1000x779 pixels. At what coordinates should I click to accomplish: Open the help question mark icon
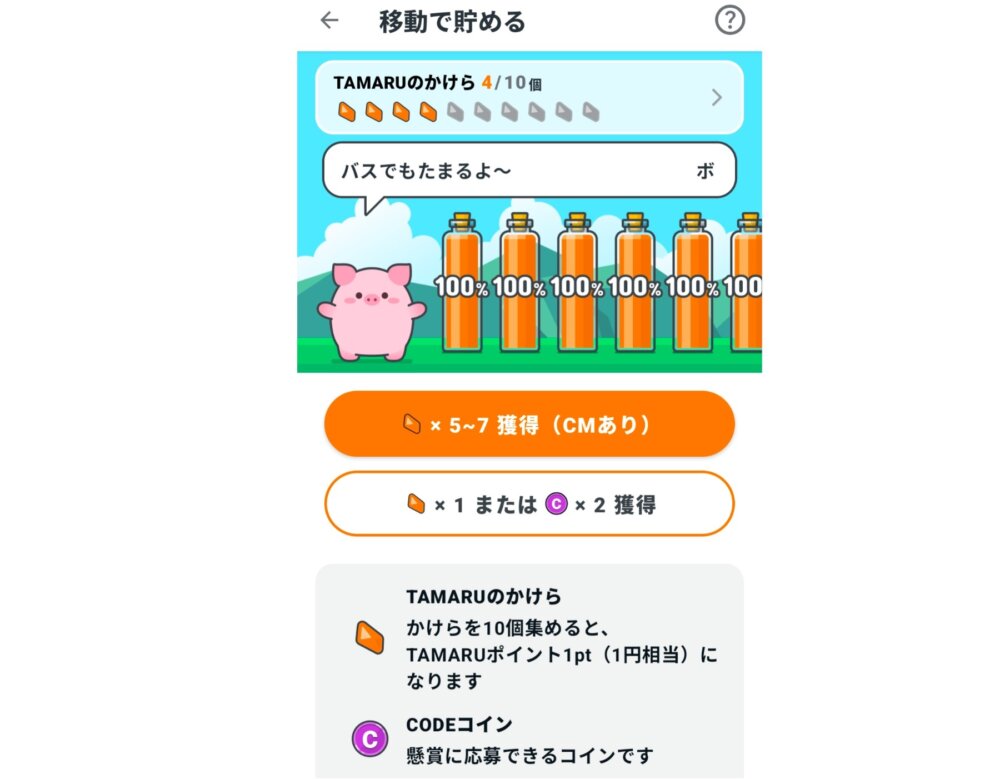pos(730,20)
